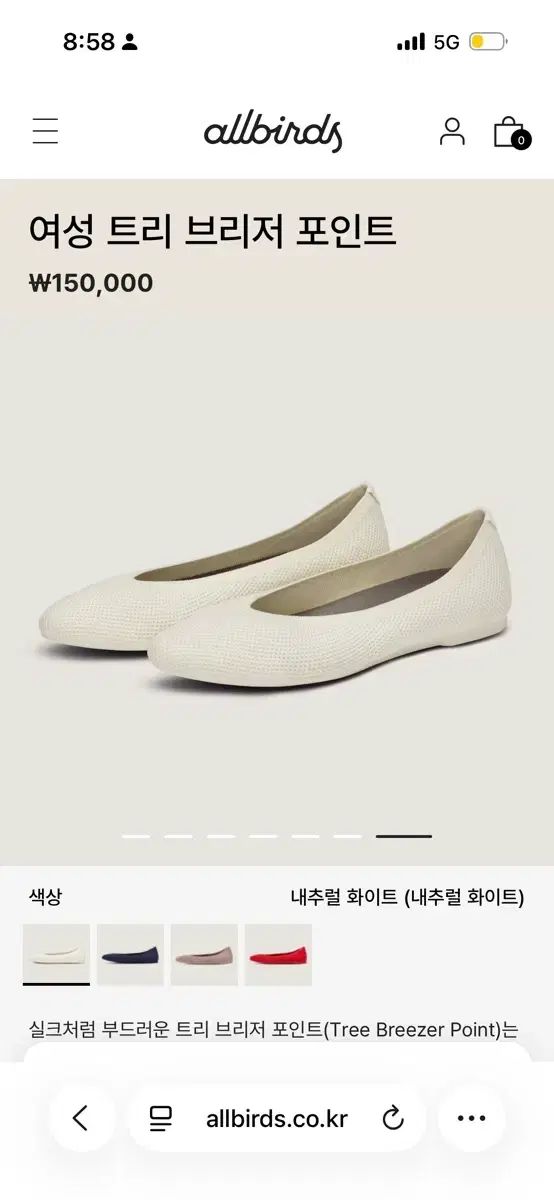Open the shopping bag cart
The height and width of the screenshot is (1200, 554).
tap(510, 132)
